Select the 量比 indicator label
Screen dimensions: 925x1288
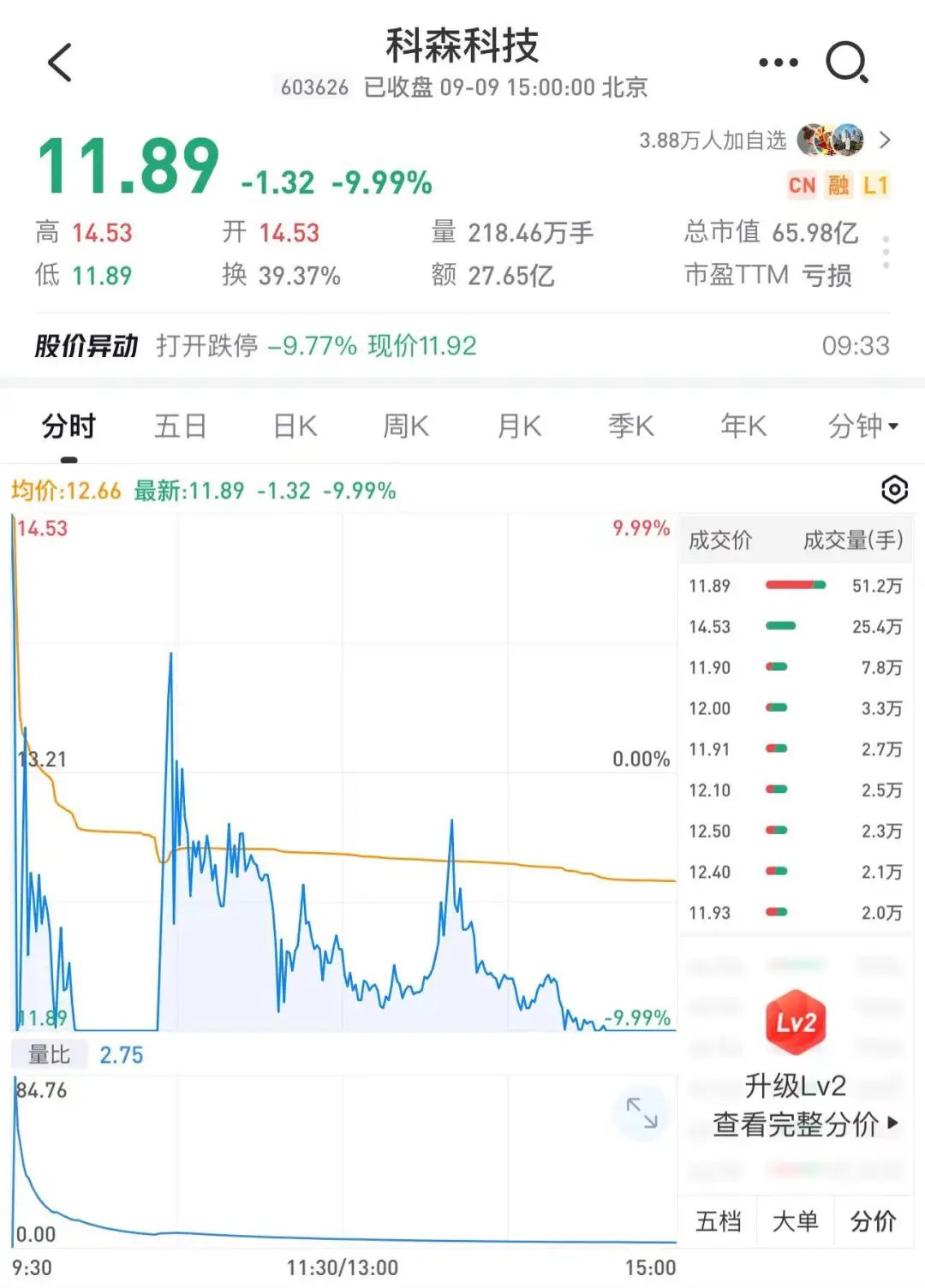tap(50, 1055)
